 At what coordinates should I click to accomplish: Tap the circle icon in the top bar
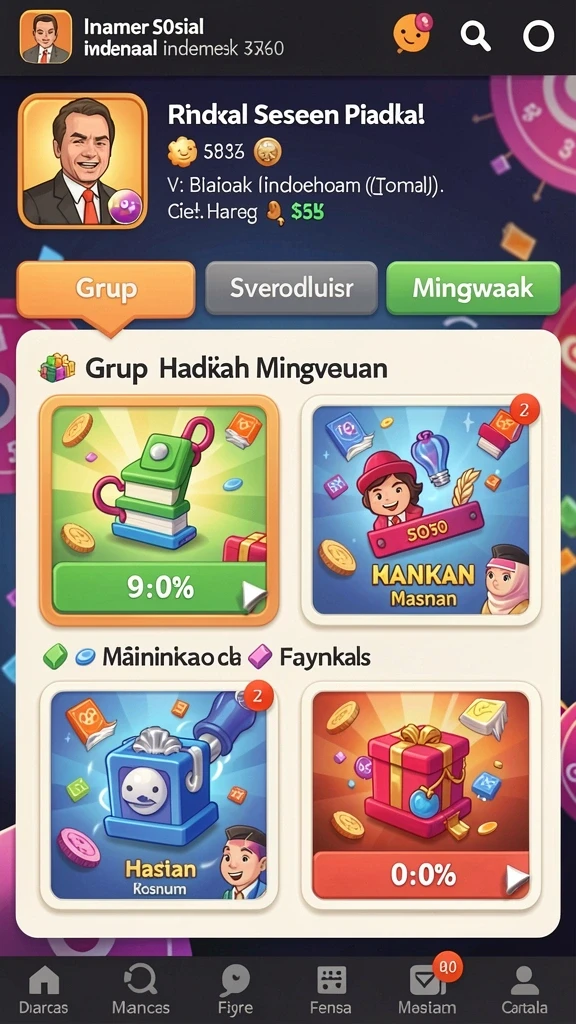[539, 36]
